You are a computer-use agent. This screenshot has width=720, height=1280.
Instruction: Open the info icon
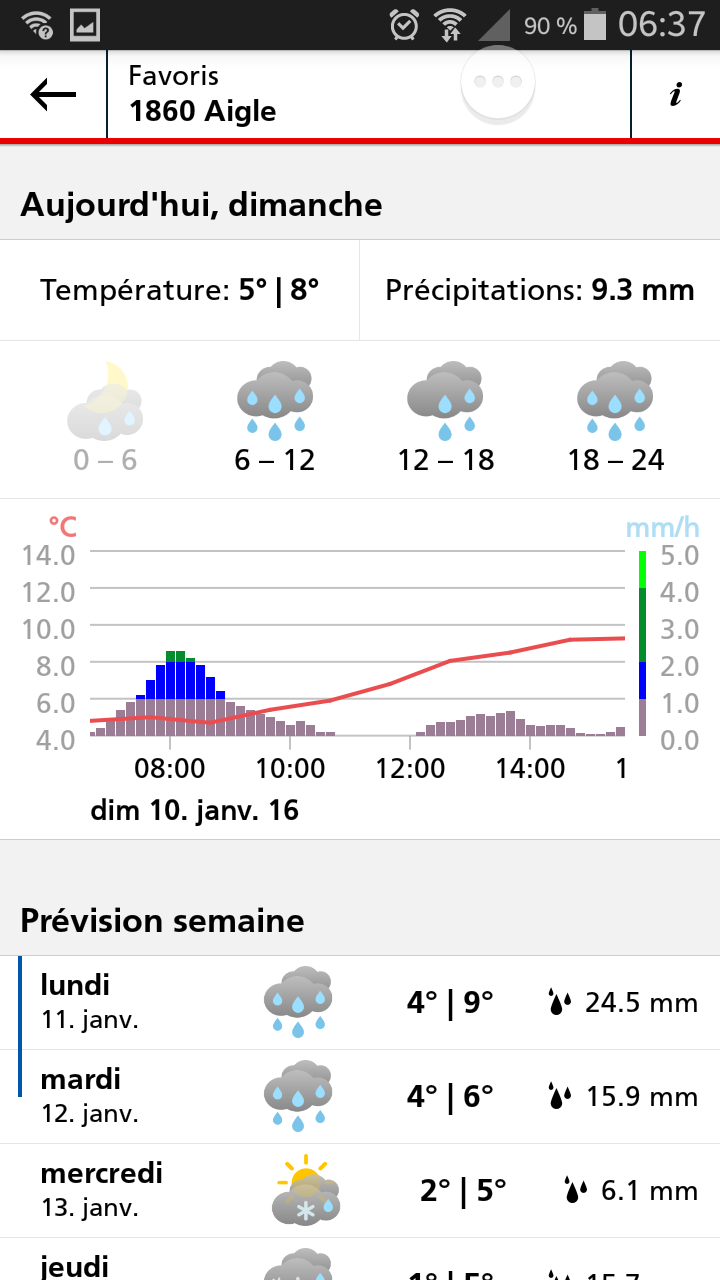pyautogui.click(x=676, y=94)
